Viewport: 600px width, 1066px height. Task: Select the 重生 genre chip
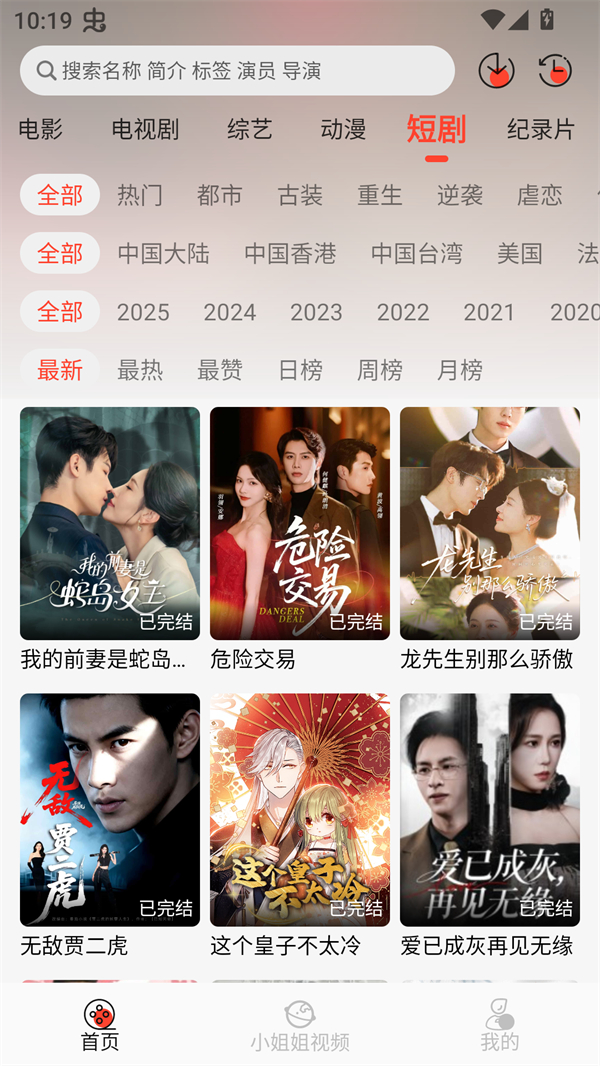[x=380, y=195]
